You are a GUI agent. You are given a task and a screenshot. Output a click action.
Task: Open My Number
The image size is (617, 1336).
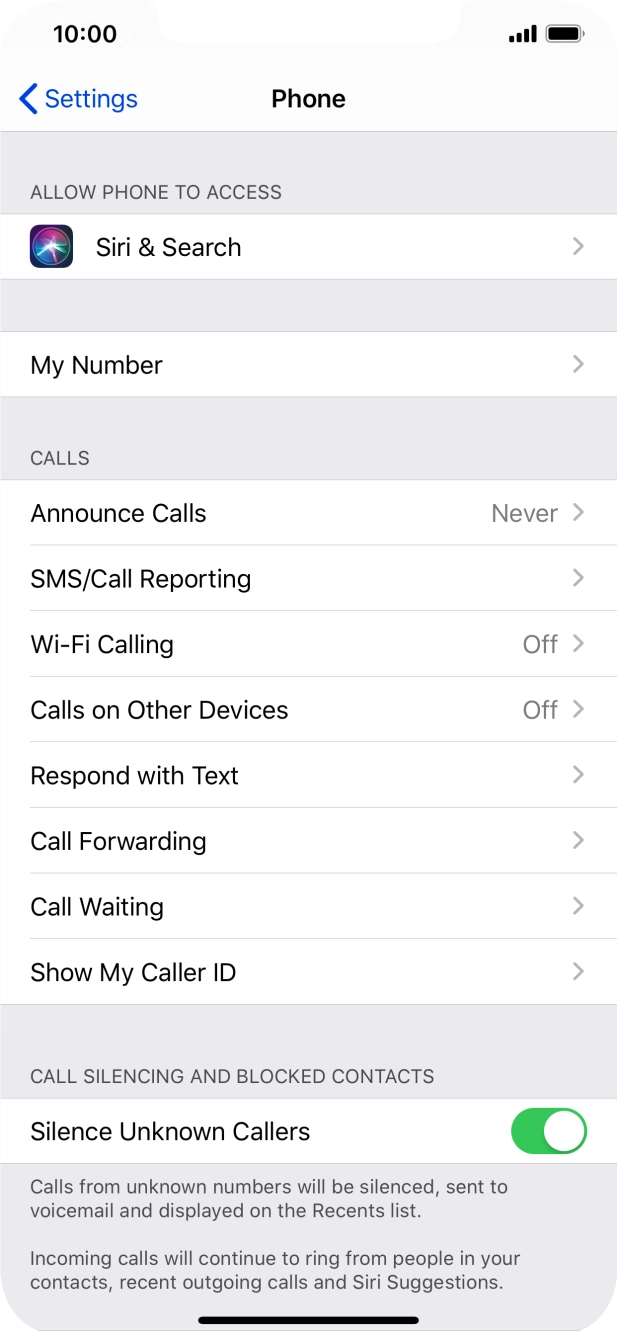tap(308, 365)
